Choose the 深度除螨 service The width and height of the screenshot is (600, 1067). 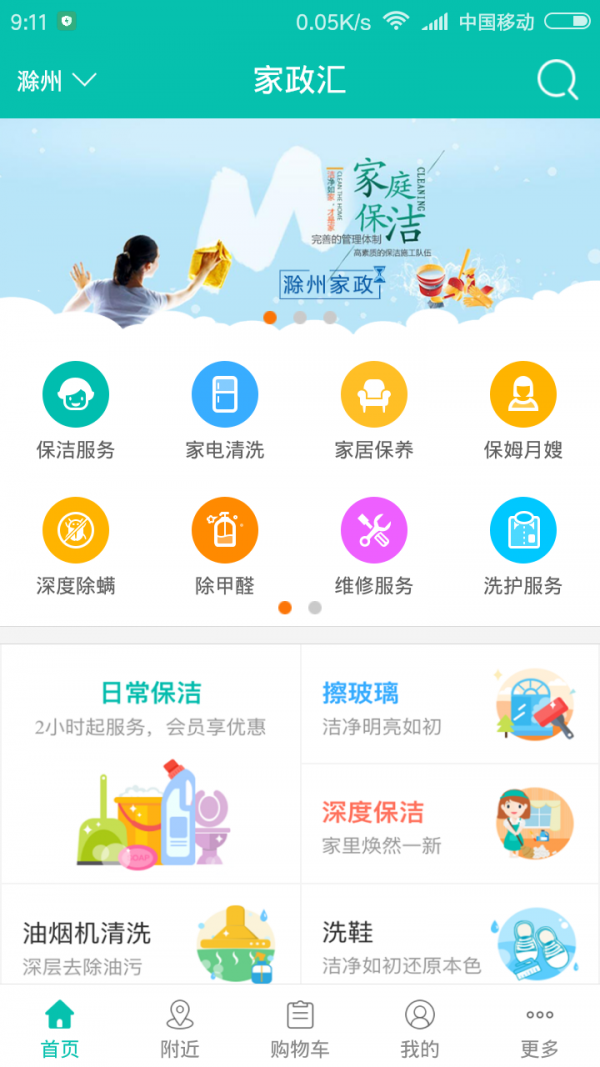pyautogui.click(x=75, y=546)
